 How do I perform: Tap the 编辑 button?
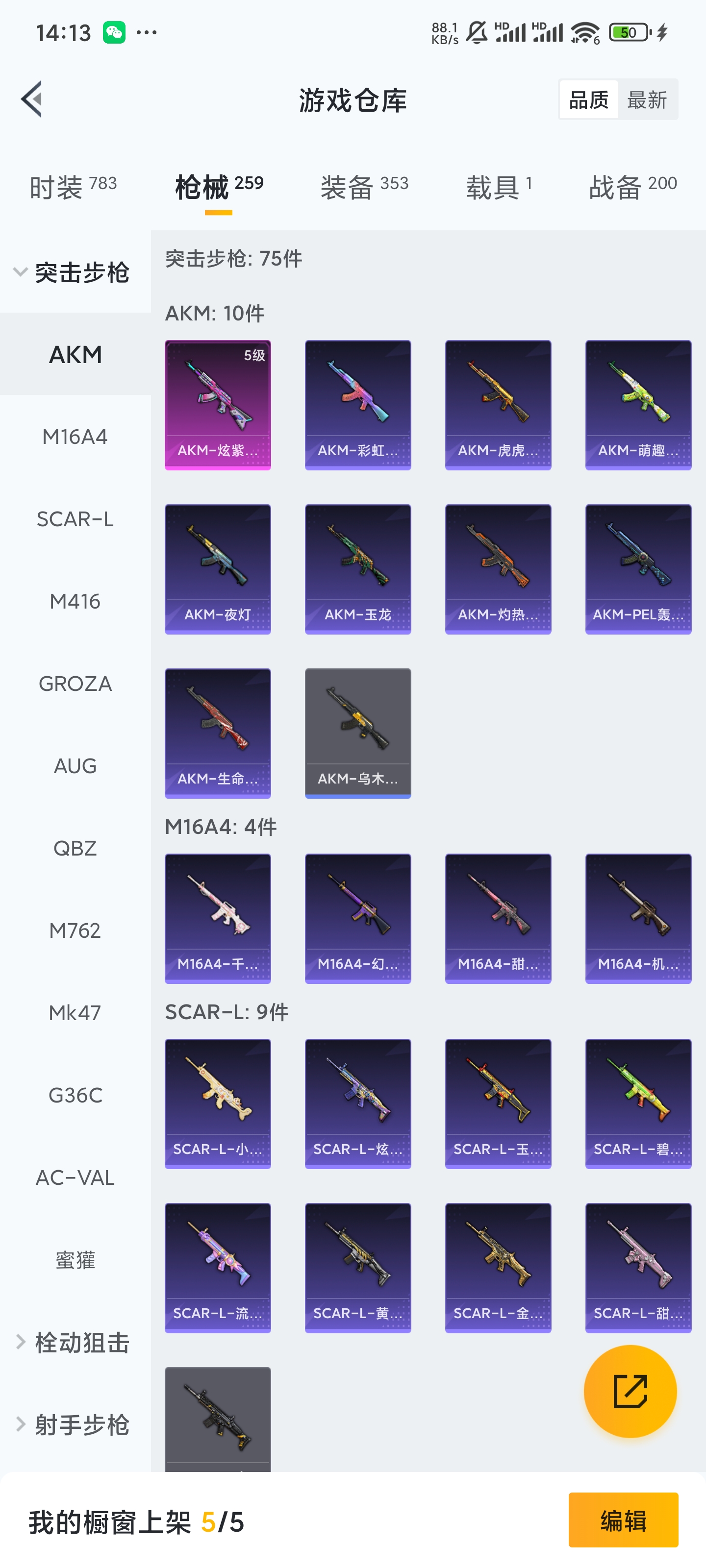tap(623, 1520)
